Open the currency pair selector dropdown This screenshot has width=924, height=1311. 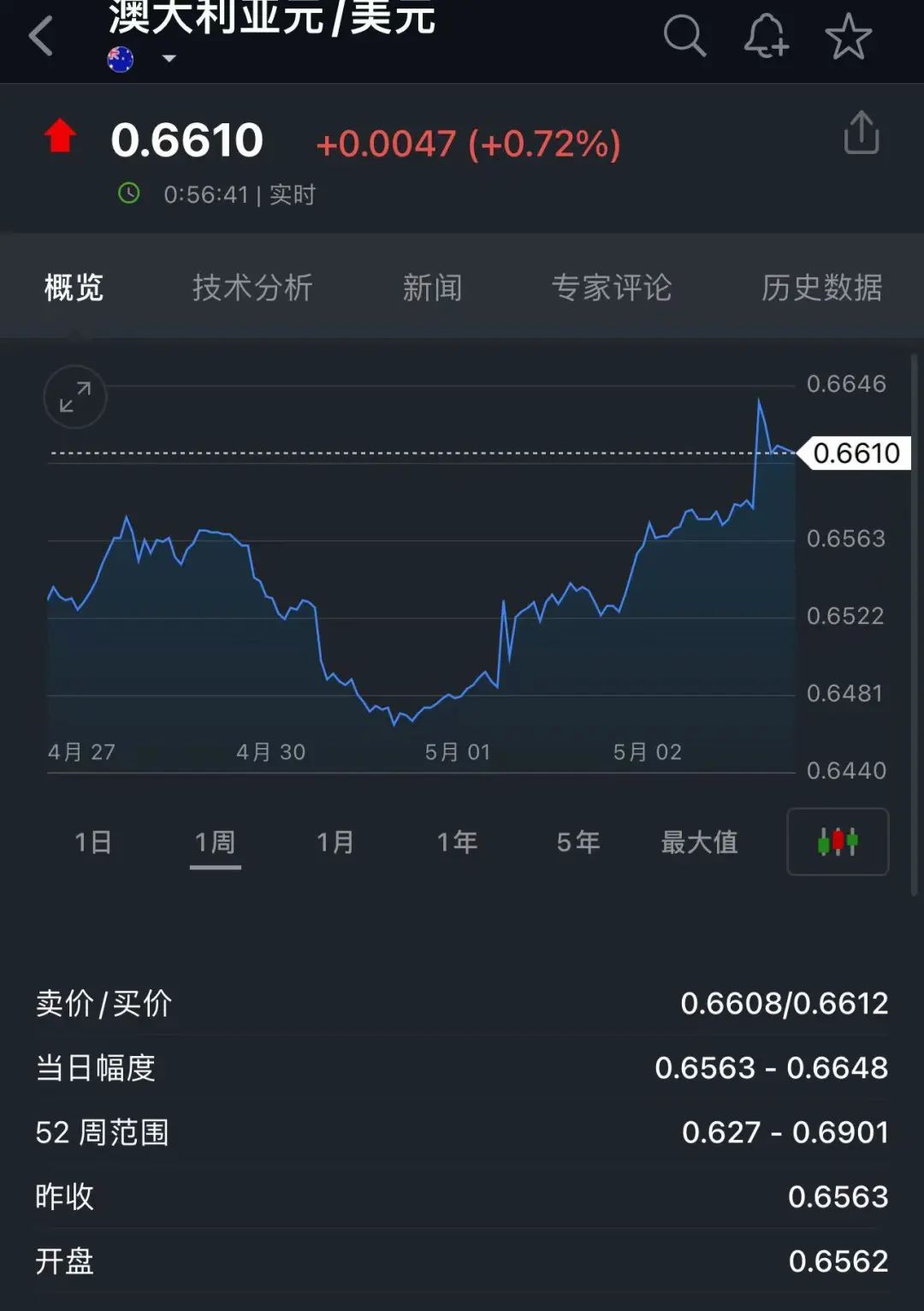(x=169, y=59)
